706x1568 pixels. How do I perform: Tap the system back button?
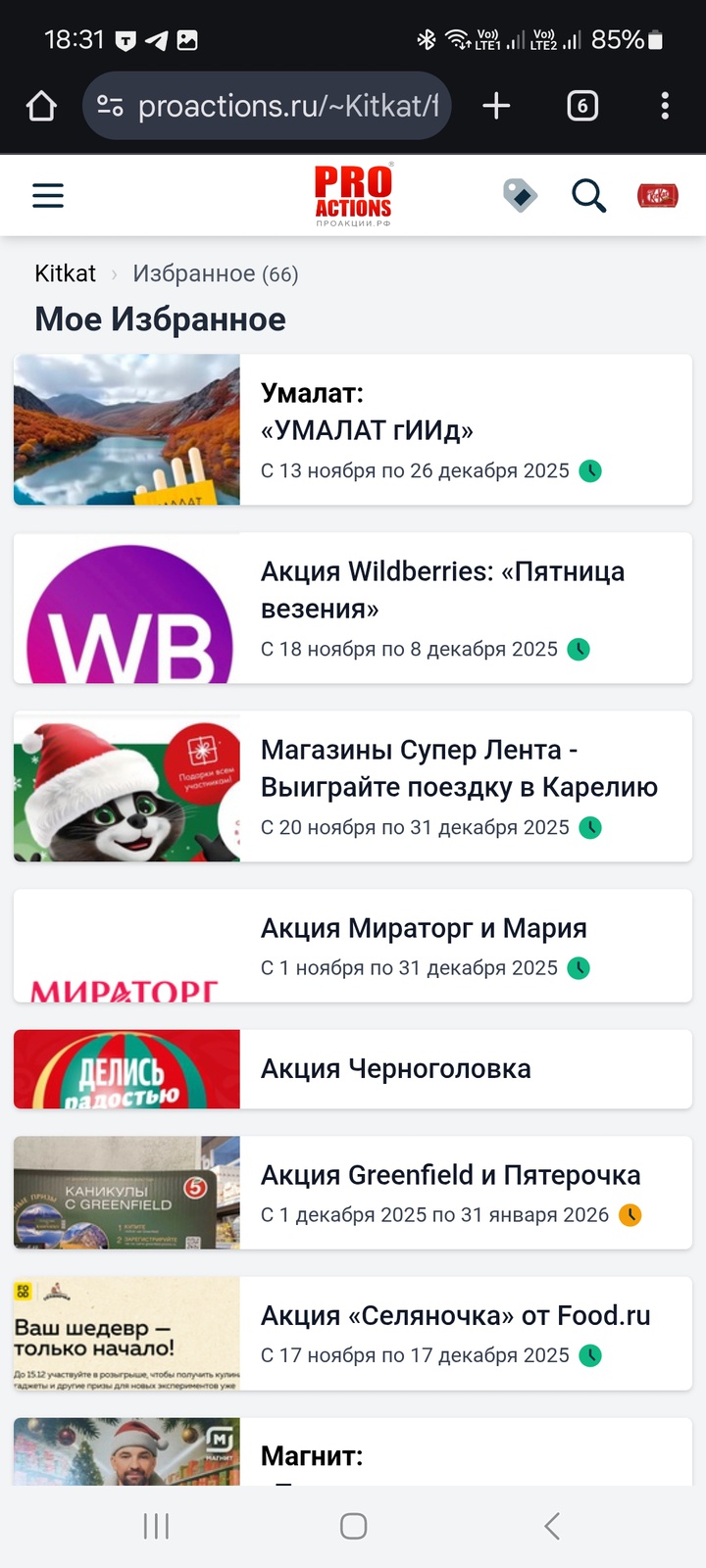552,1526
